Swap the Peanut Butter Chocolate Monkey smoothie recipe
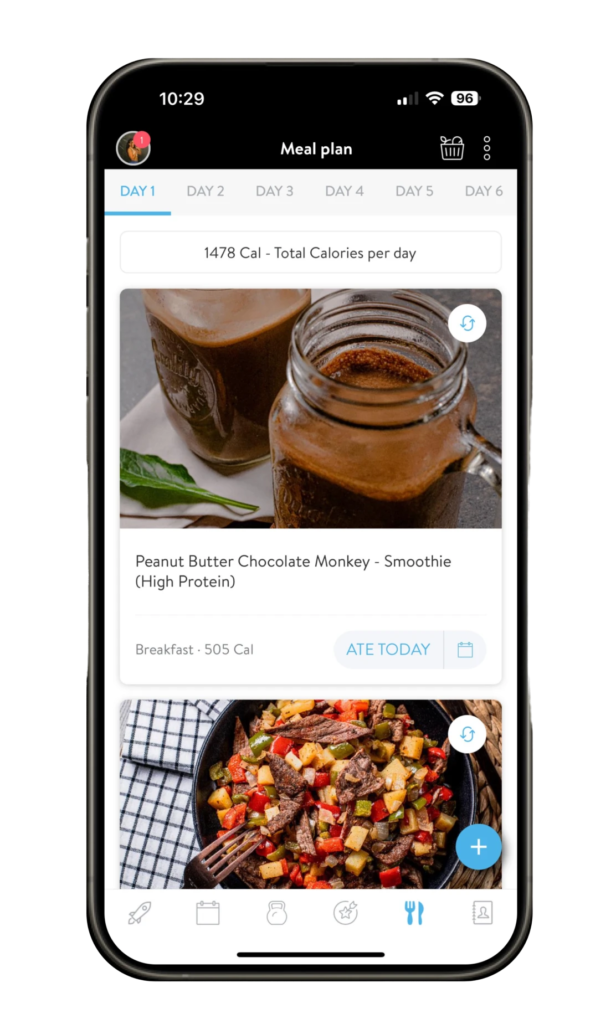The image size is (616, 1024). click(x=467, y=323)
